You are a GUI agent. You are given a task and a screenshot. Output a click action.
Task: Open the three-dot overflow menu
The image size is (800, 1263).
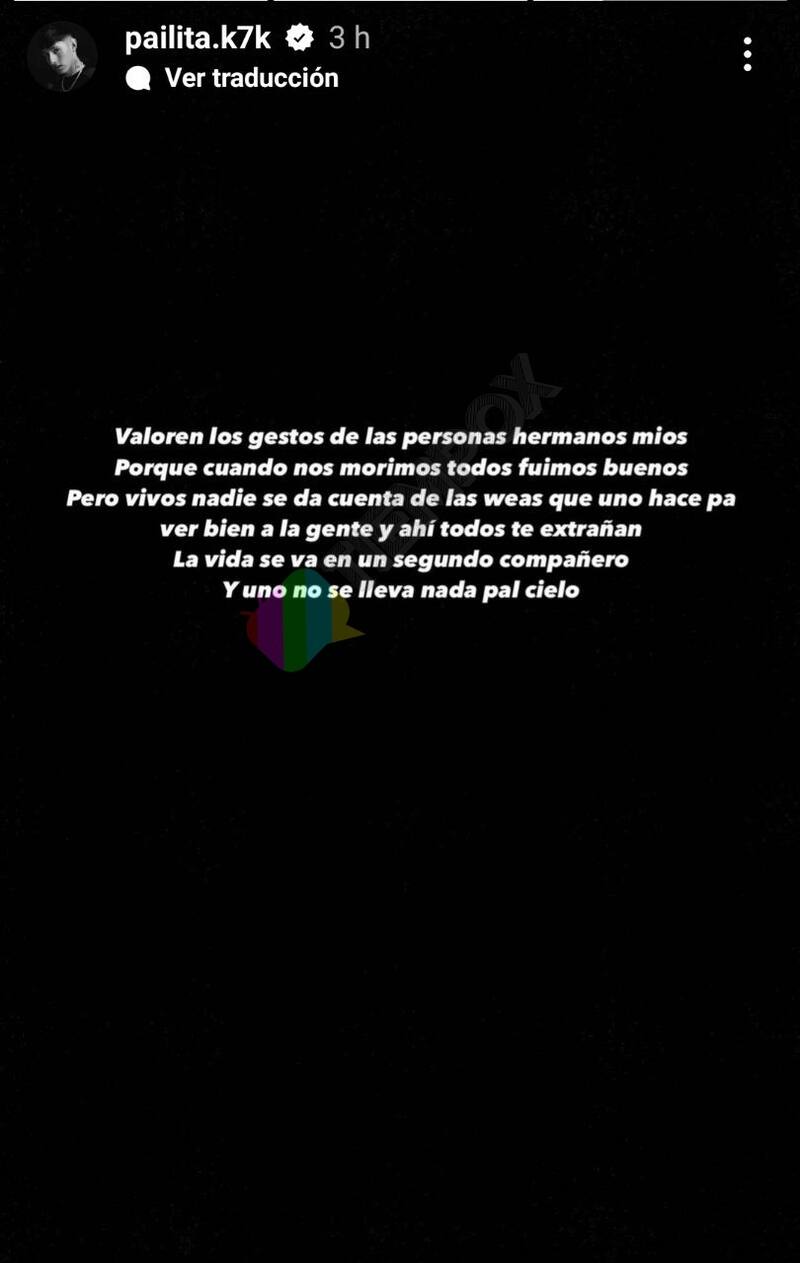click(747, 54)
